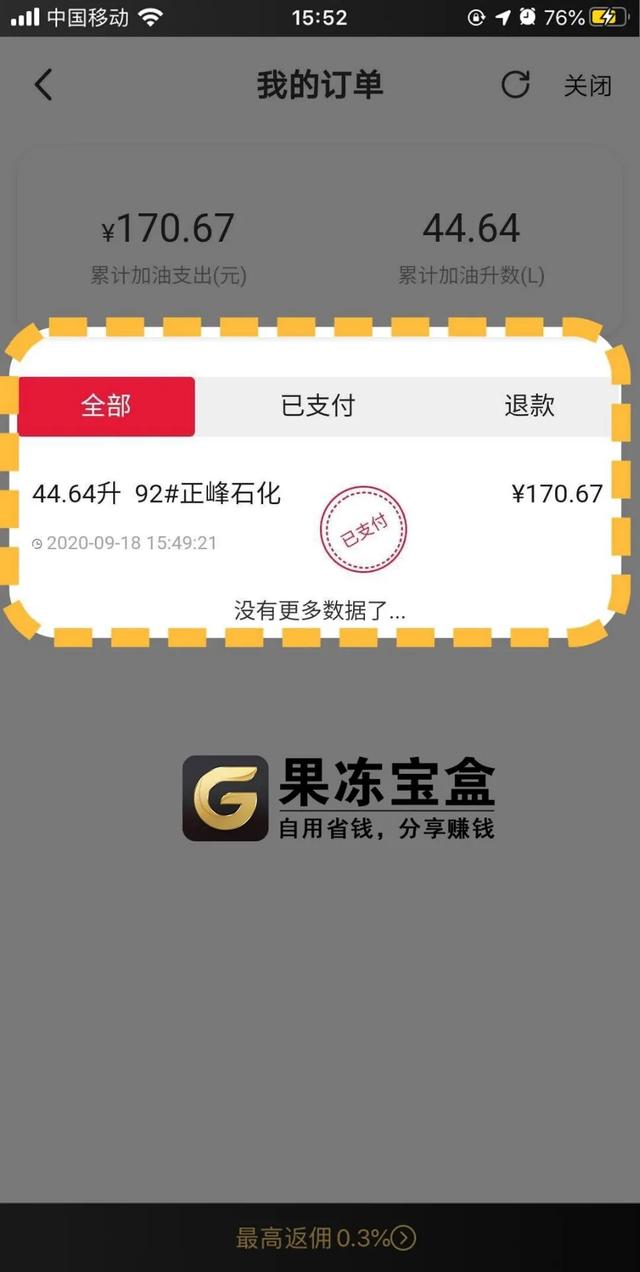Switch to the 退款 tab
The height and width of the screenshot is (1272, 640).
[529, 406]
